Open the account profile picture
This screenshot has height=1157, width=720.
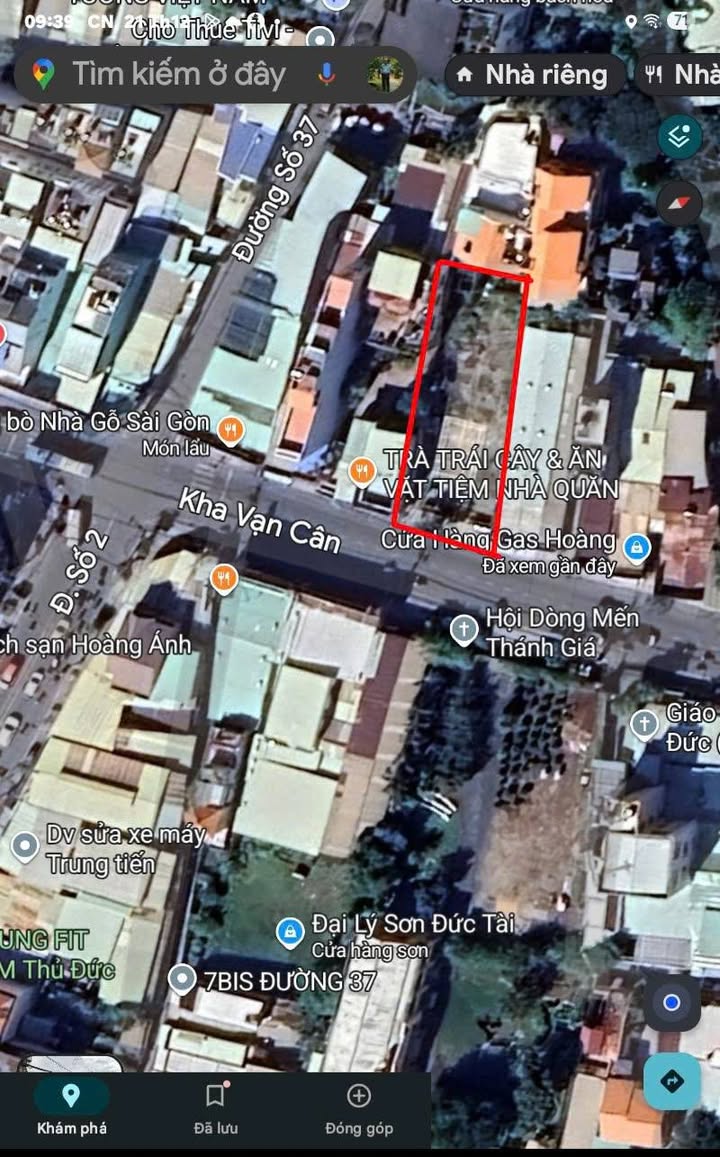click(x=384, y=74)
